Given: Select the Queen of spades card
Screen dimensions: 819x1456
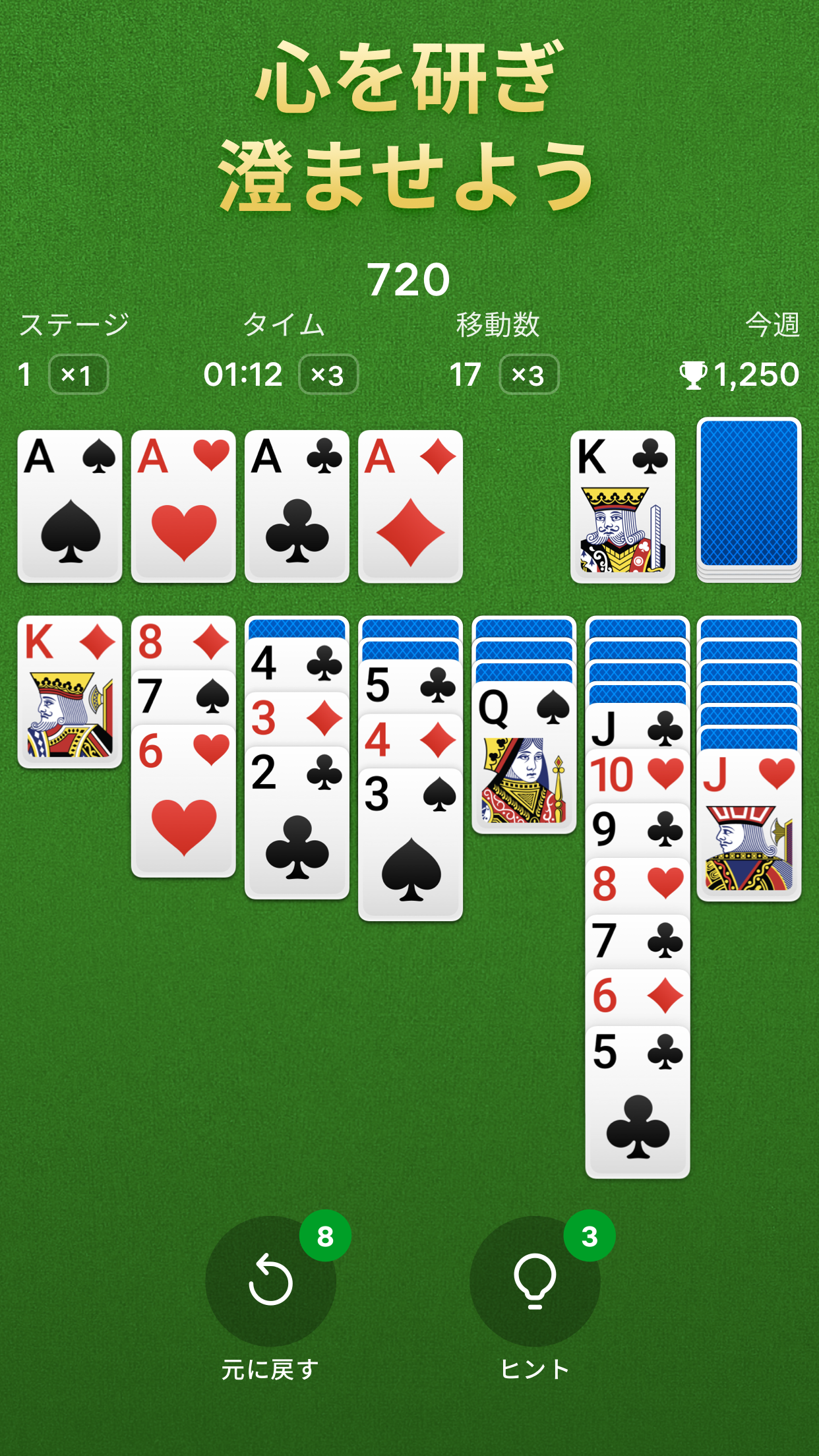Looking at the screenshot, I should [524, 758].
